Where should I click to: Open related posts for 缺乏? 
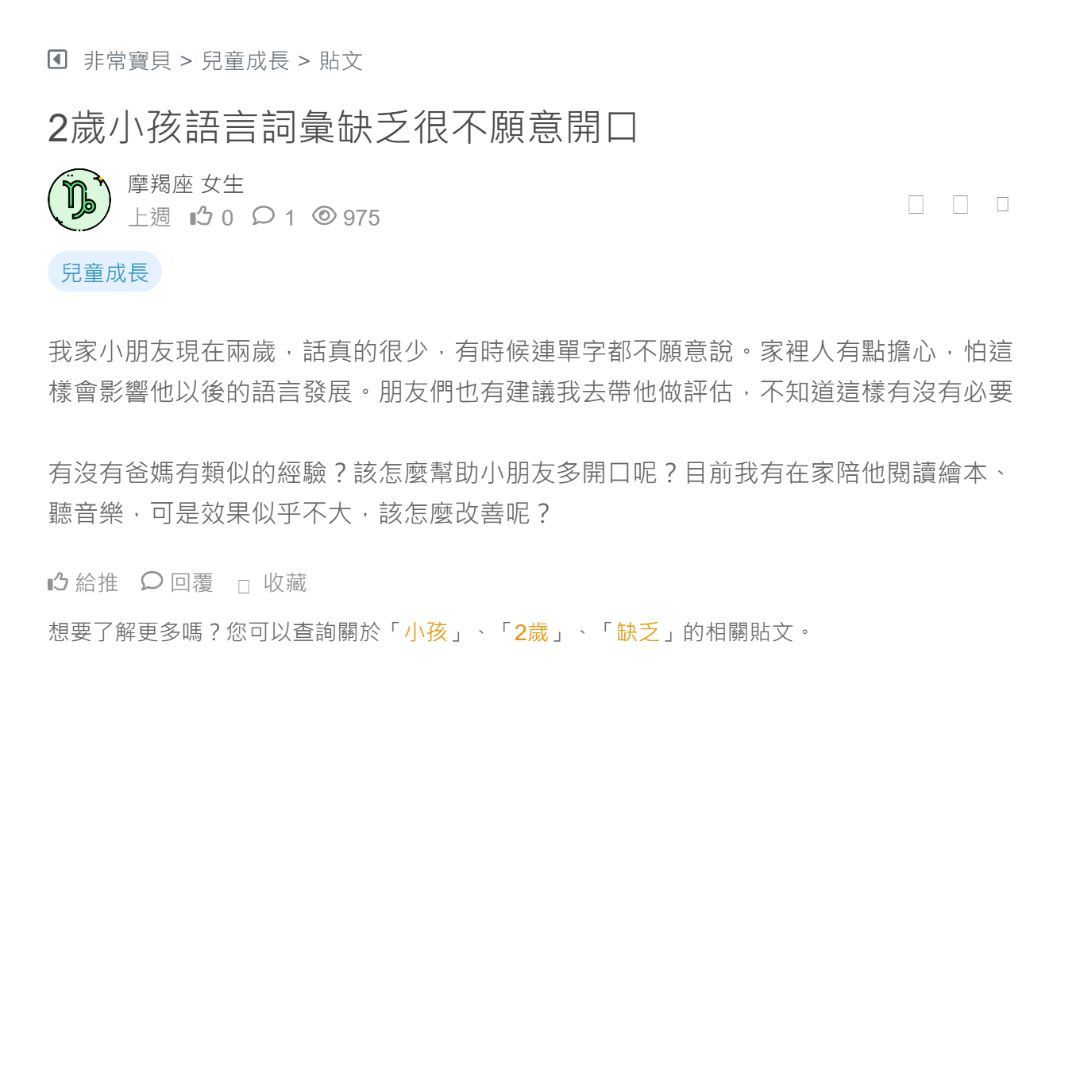pos(638,632)
